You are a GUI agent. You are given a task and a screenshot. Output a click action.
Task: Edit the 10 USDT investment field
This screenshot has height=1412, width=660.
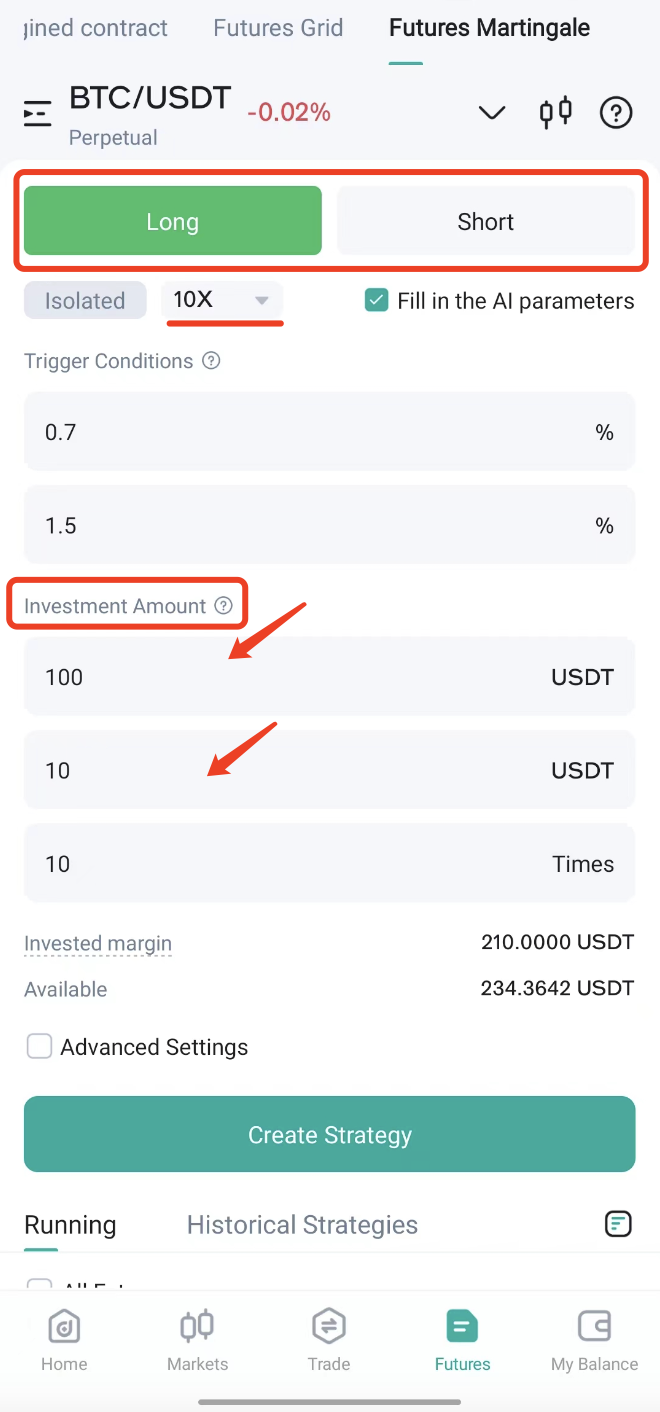click(x=330, y=770)
